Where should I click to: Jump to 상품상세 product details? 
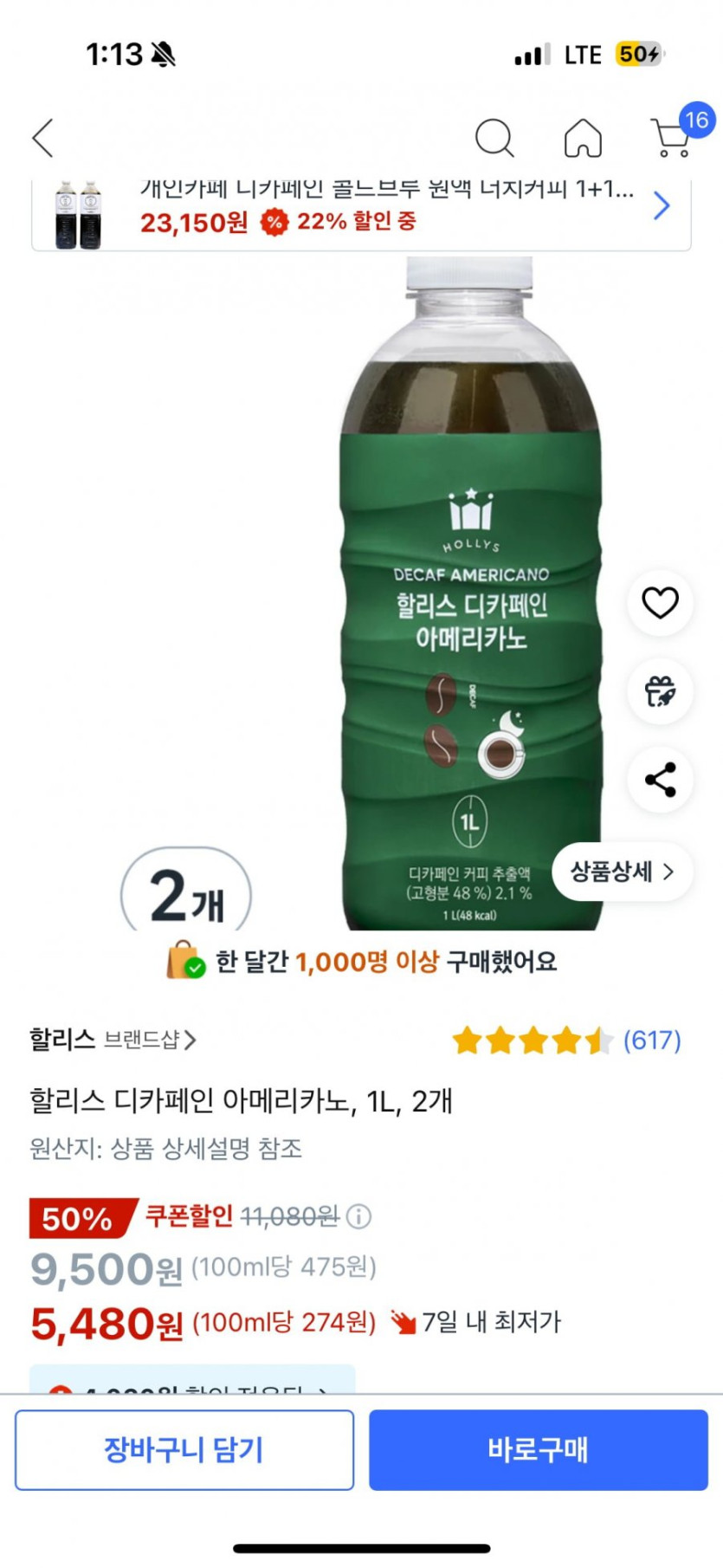(622, 871)
